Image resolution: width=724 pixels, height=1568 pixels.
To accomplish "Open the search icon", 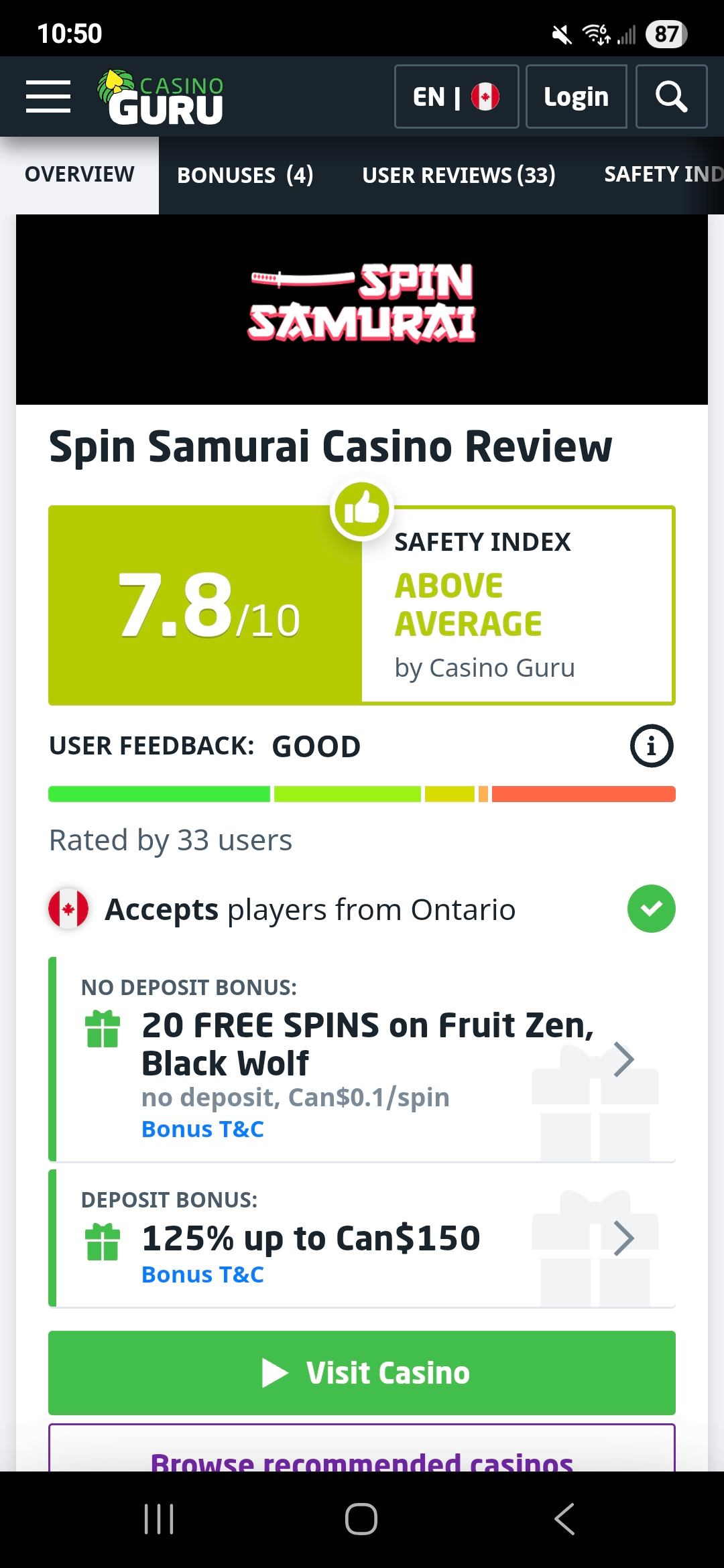I will tap(671, 96).
